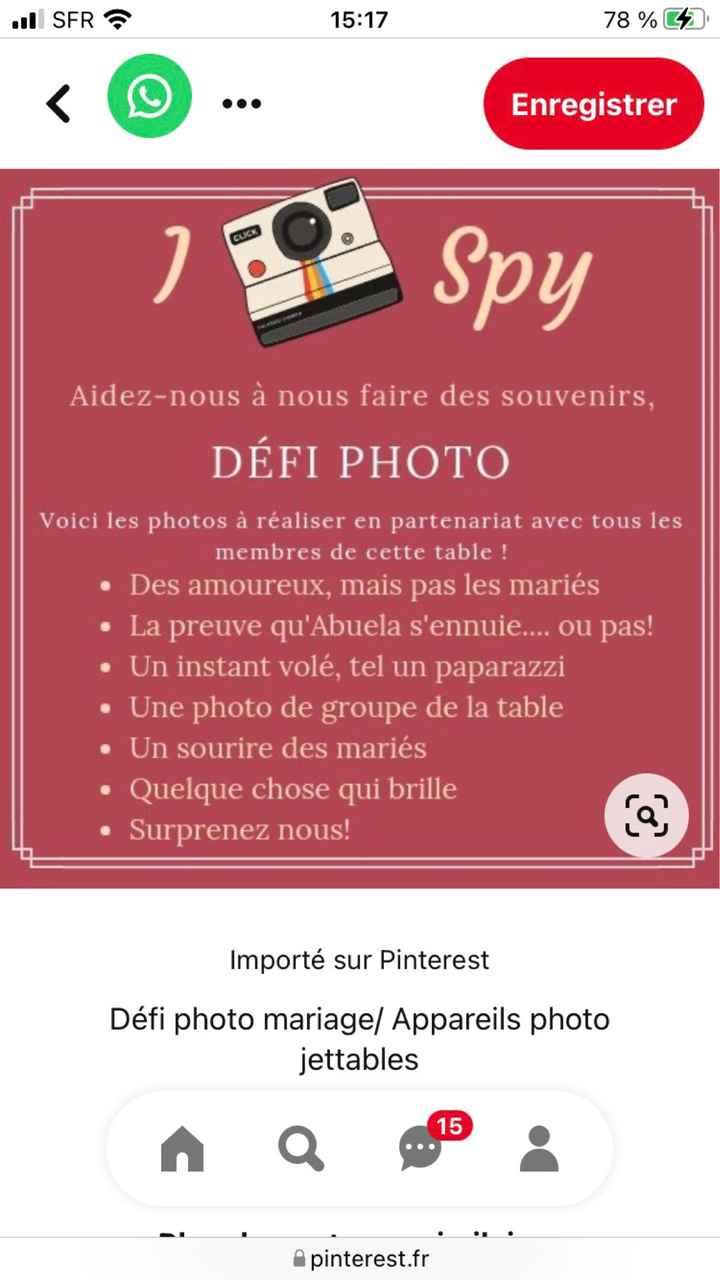This screenshot has height=1280, width=720.
Task: Open your profile with the person icon
Action: (539, 1148)
